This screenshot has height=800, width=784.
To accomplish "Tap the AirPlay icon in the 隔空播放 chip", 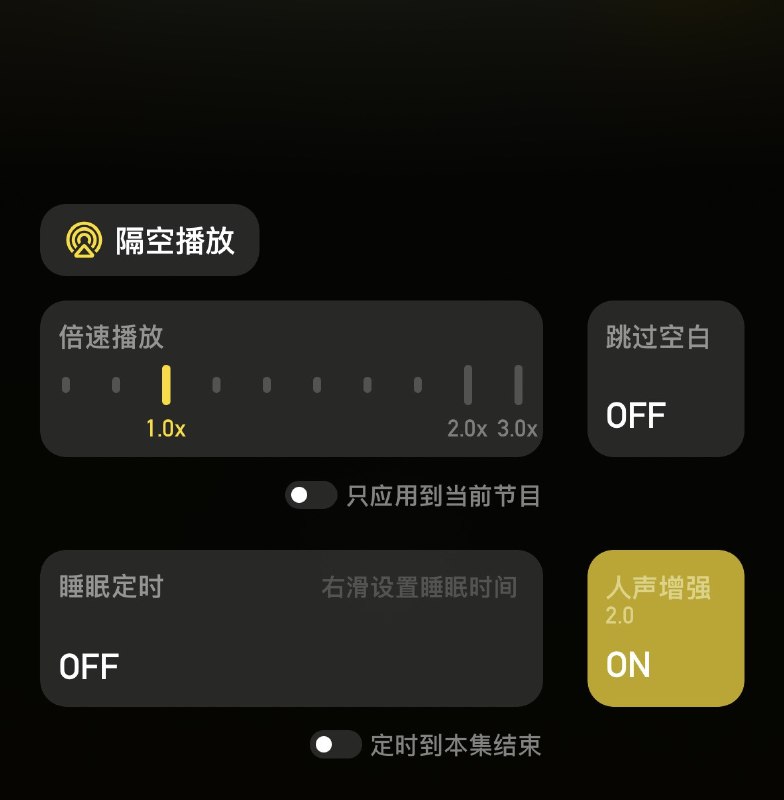I will point(85,240).
